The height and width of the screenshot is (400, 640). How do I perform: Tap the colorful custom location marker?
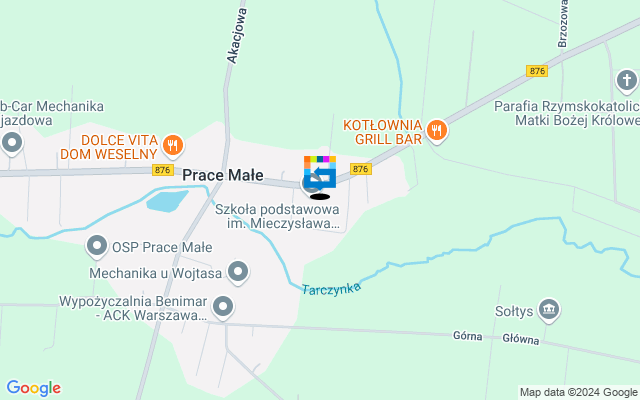320,172
